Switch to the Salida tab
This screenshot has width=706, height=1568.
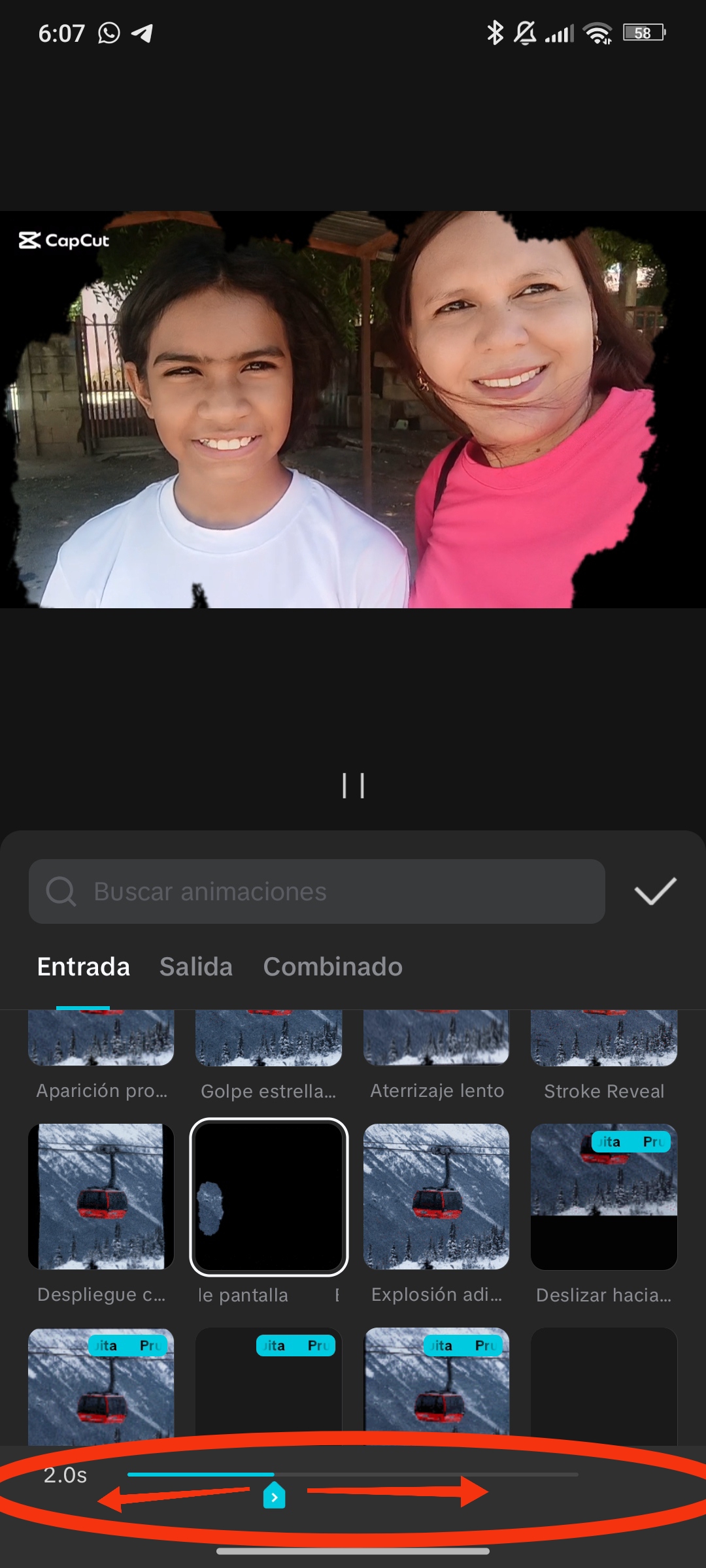[195, 967]
